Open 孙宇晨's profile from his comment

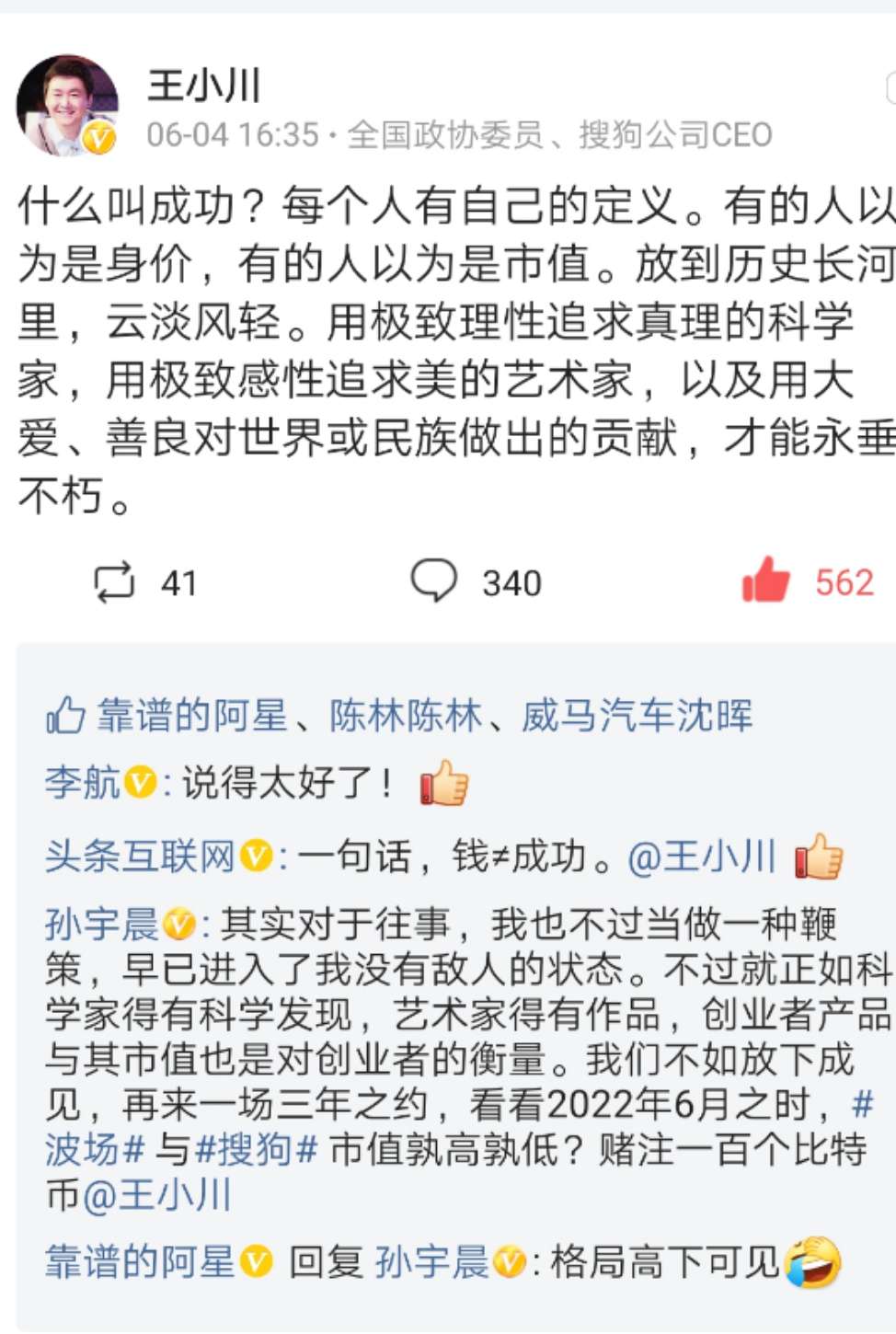[x=101, y=924]
